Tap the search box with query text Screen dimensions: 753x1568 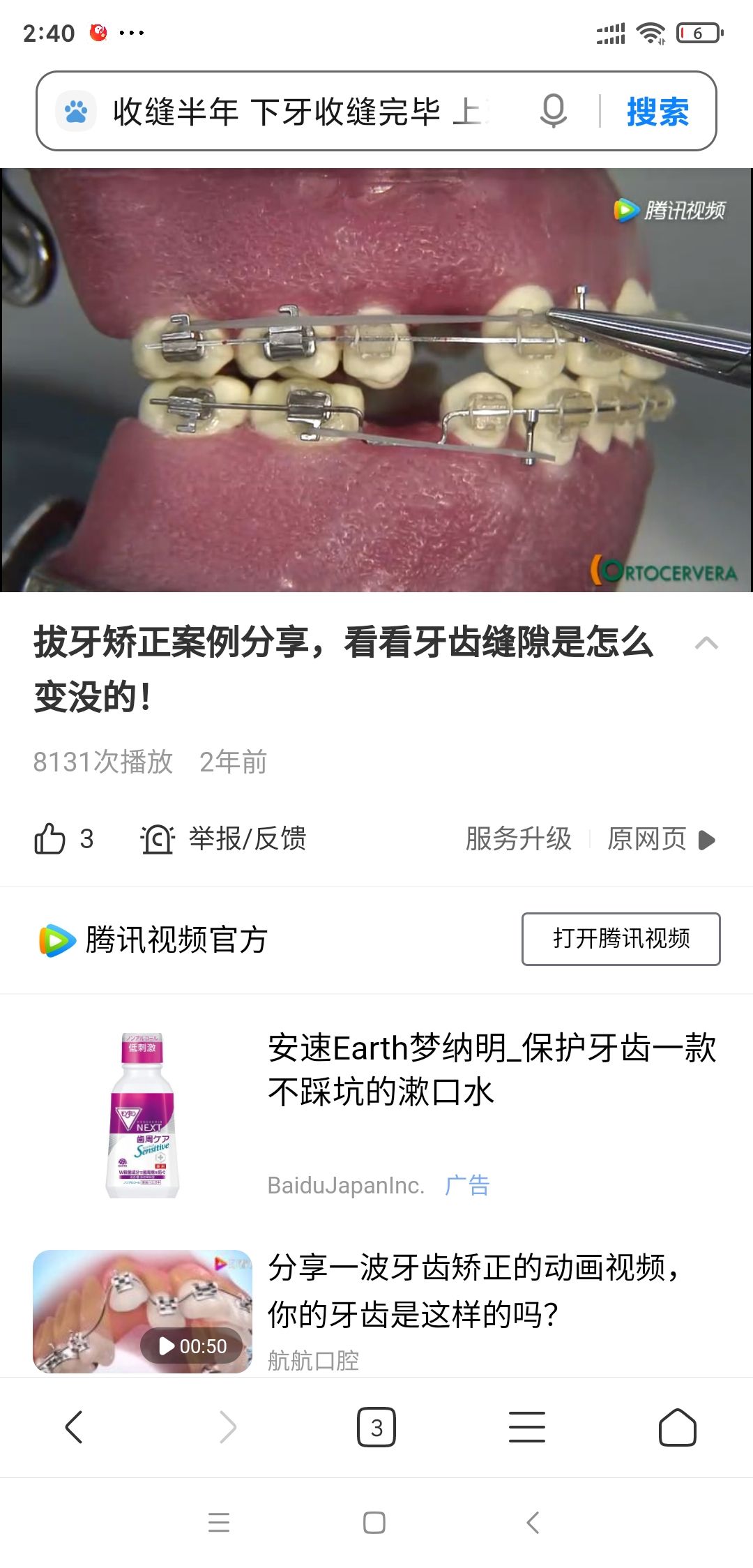point(300,112)
